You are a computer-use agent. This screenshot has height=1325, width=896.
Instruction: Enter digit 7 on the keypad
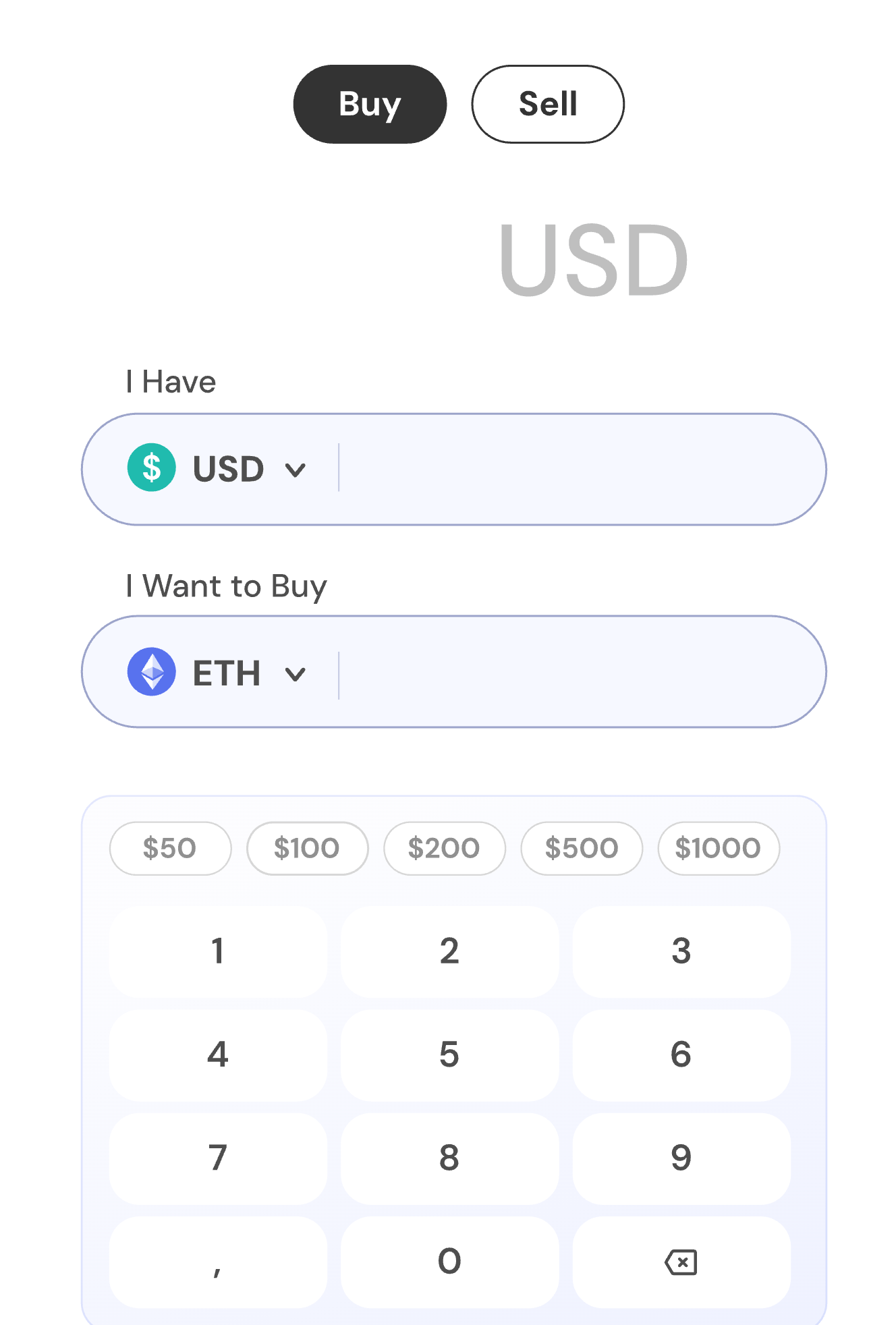point(218,1158)
